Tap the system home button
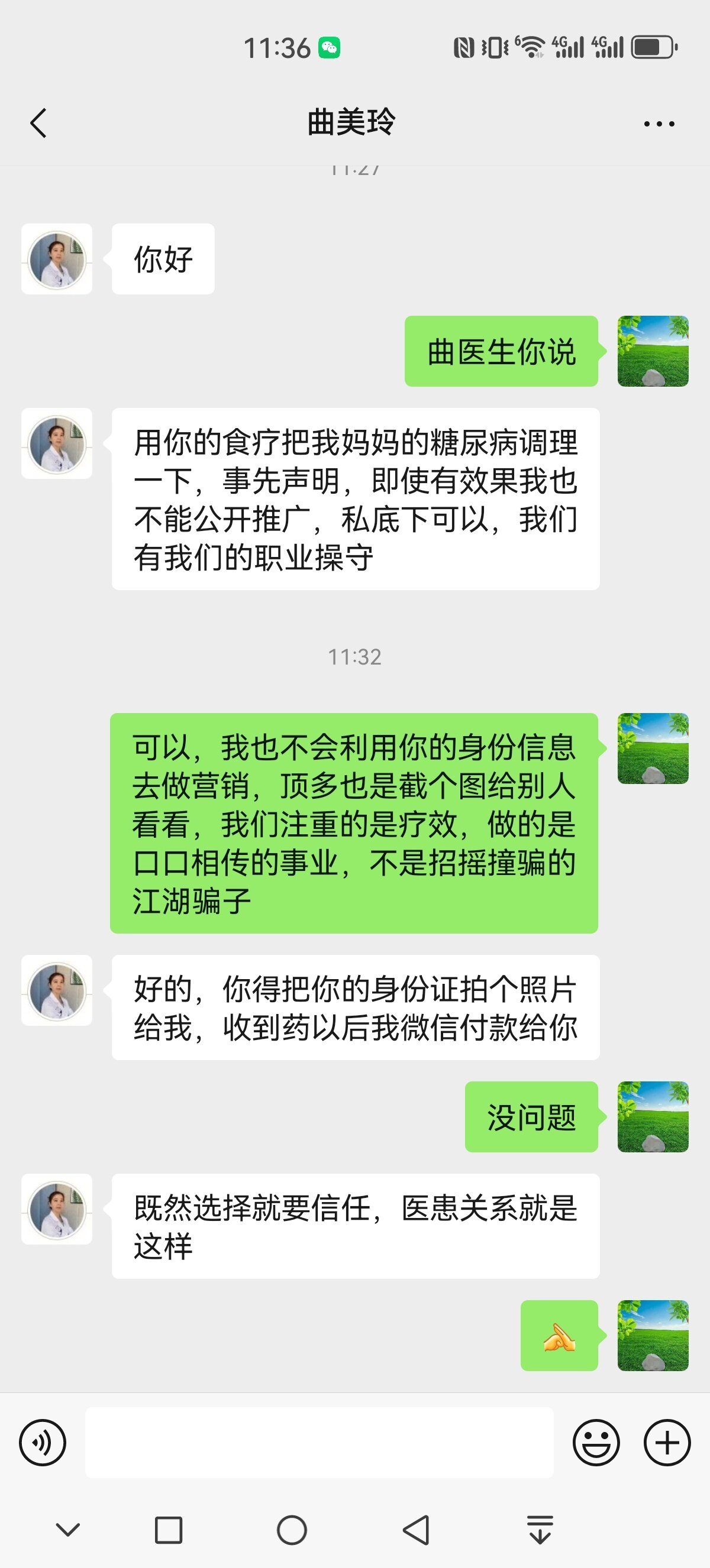 pyautogui.click(x=292, y=1530)
